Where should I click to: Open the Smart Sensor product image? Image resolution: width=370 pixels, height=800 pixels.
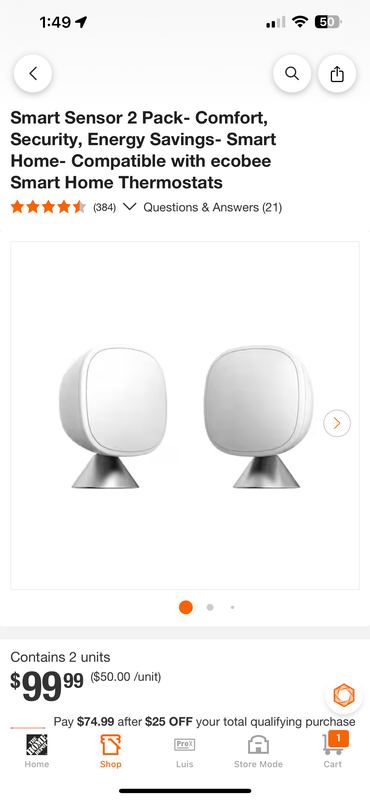click(185, 415)
